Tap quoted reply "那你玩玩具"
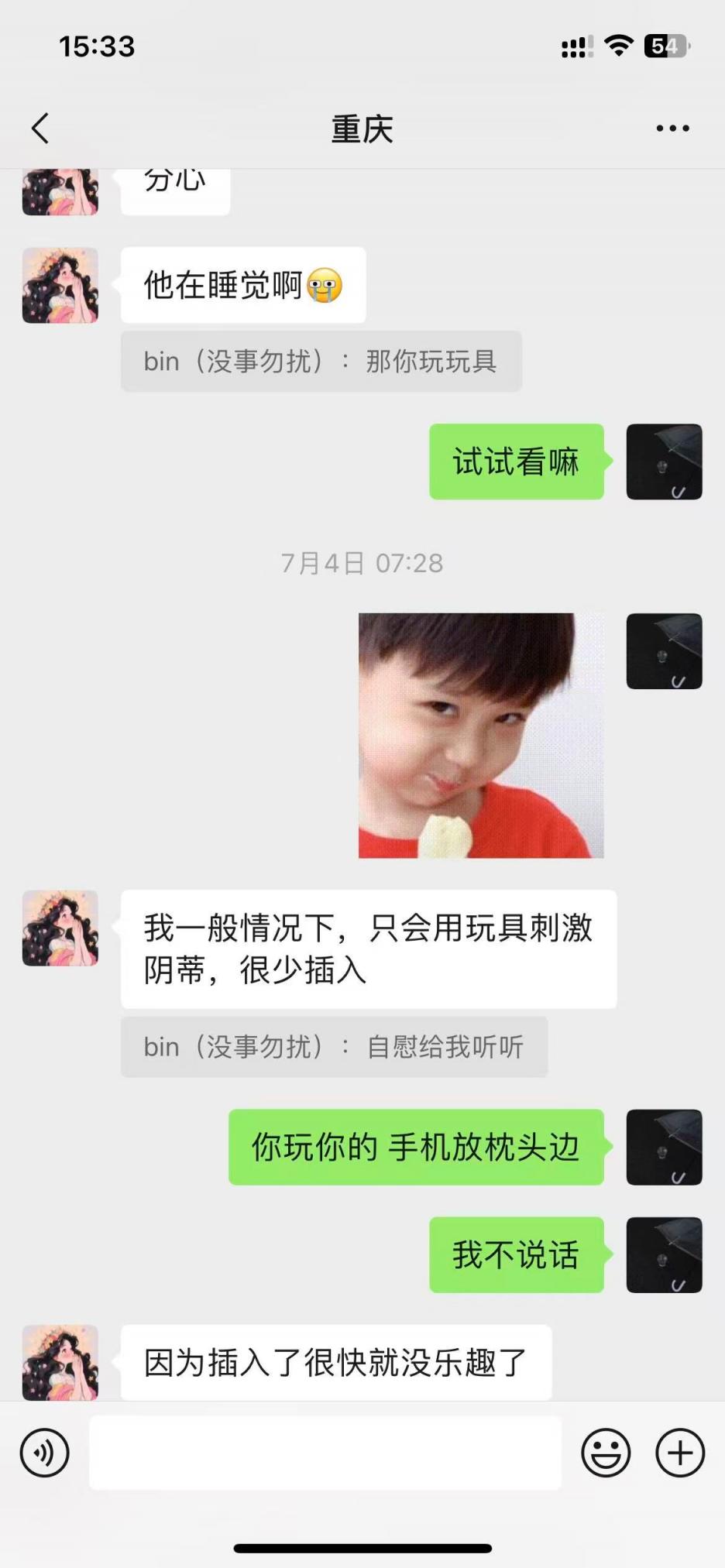Image resolution: width=725 pixels, height=1568 pixels. pyautogui.click(x=321, y=362)
